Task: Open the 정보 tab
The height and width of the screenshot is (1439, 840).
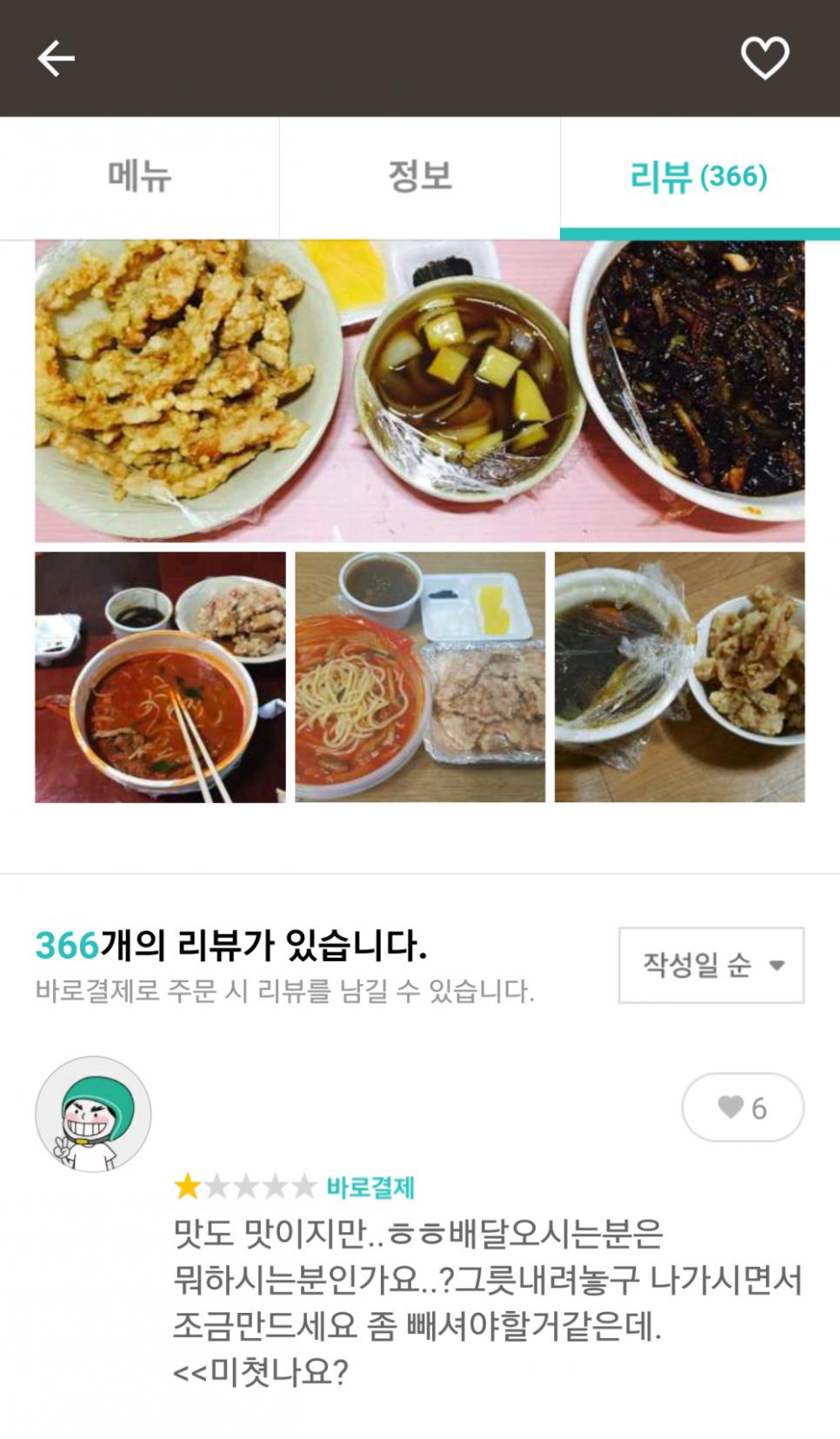Action: click(x=419, y=177)
